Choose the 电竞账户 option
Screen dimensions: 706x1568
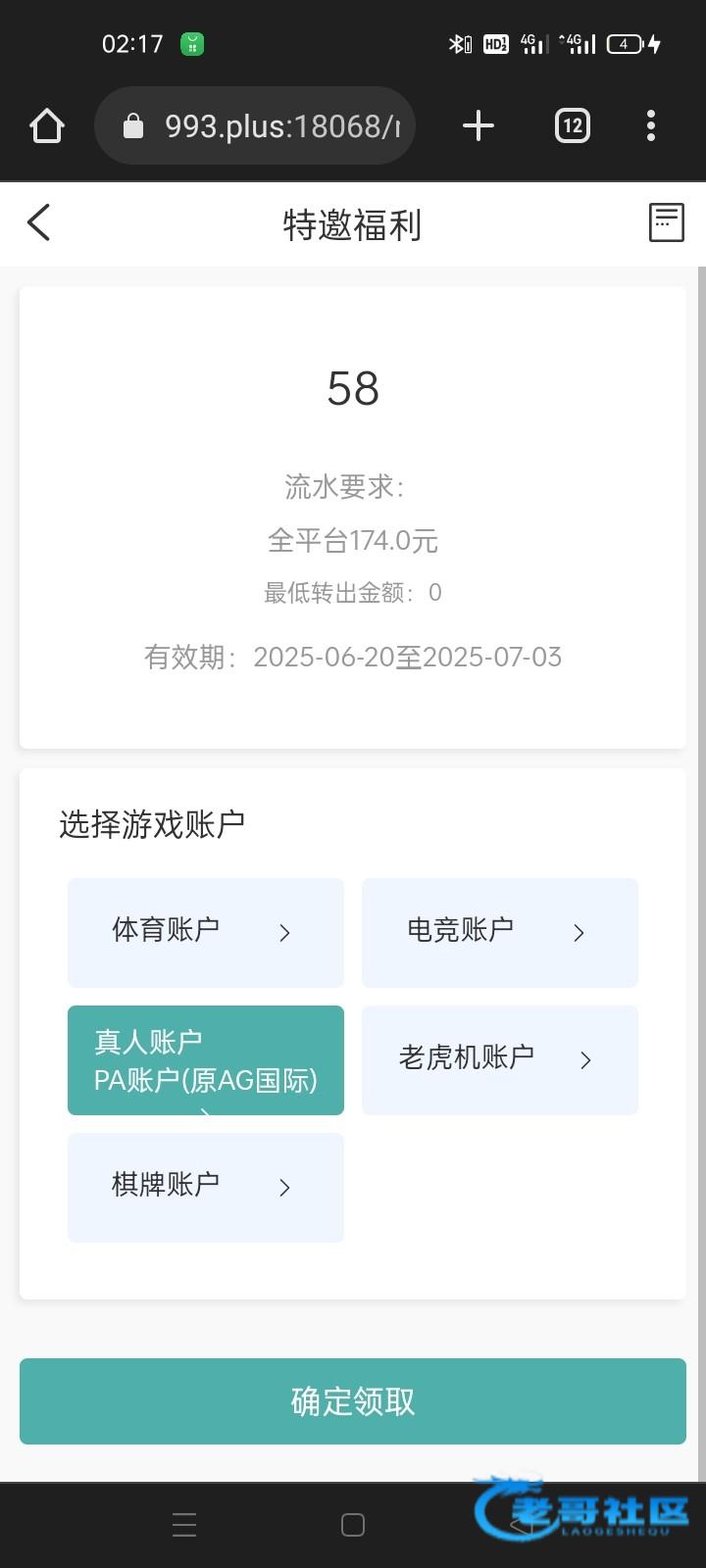coord(500,932)
